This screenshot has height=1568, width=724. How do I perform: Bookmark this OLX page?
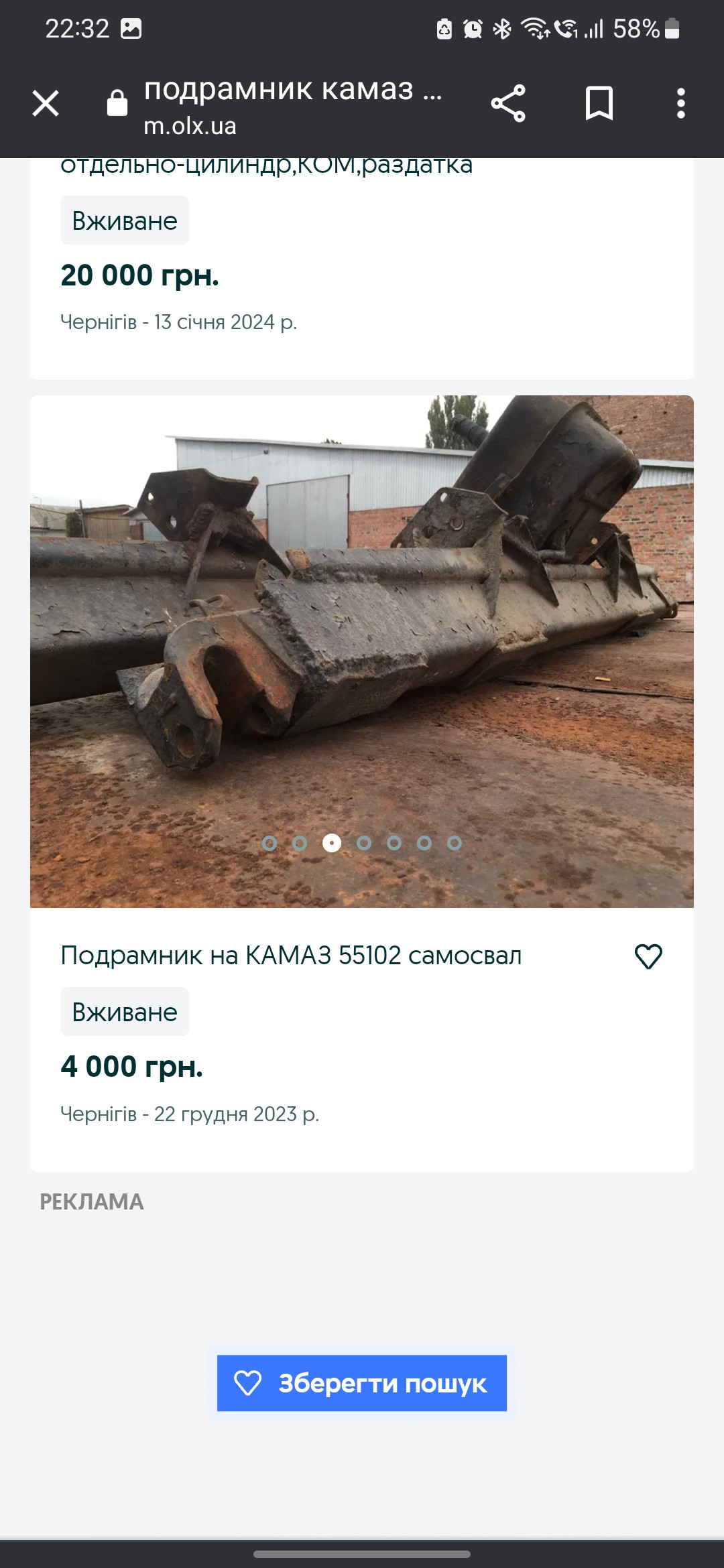click(x=599, y=103)
